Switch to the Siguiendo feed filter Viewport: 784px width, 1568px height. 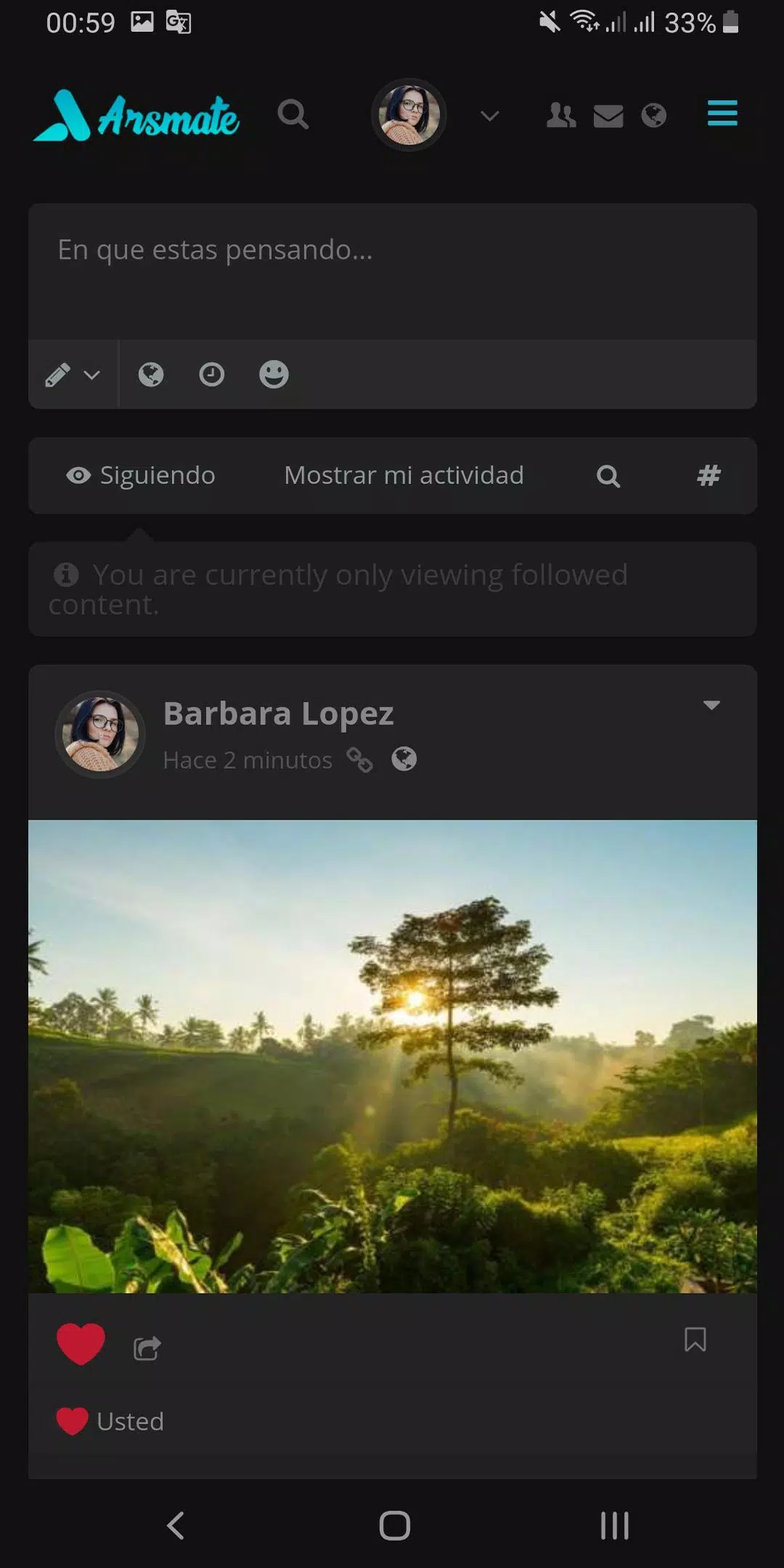point(141,475)
